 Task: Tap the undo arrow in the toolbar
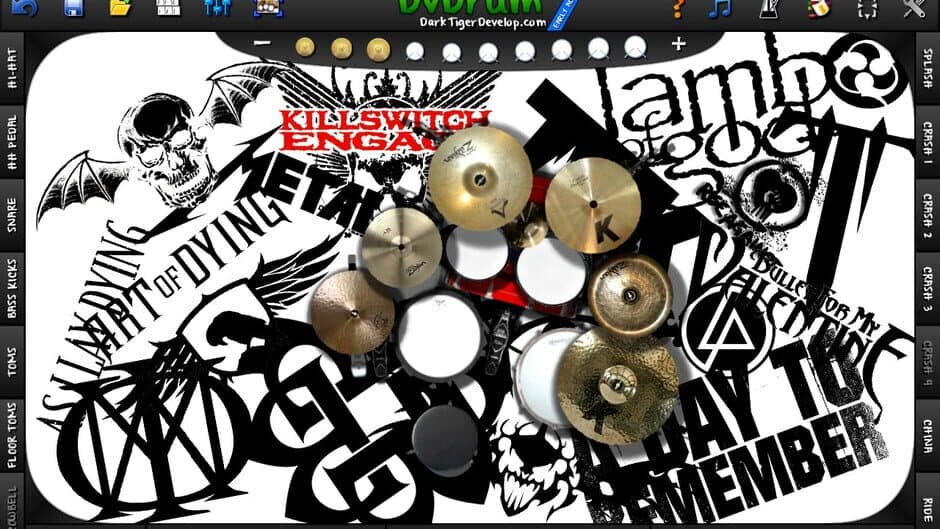pos(22,8)
